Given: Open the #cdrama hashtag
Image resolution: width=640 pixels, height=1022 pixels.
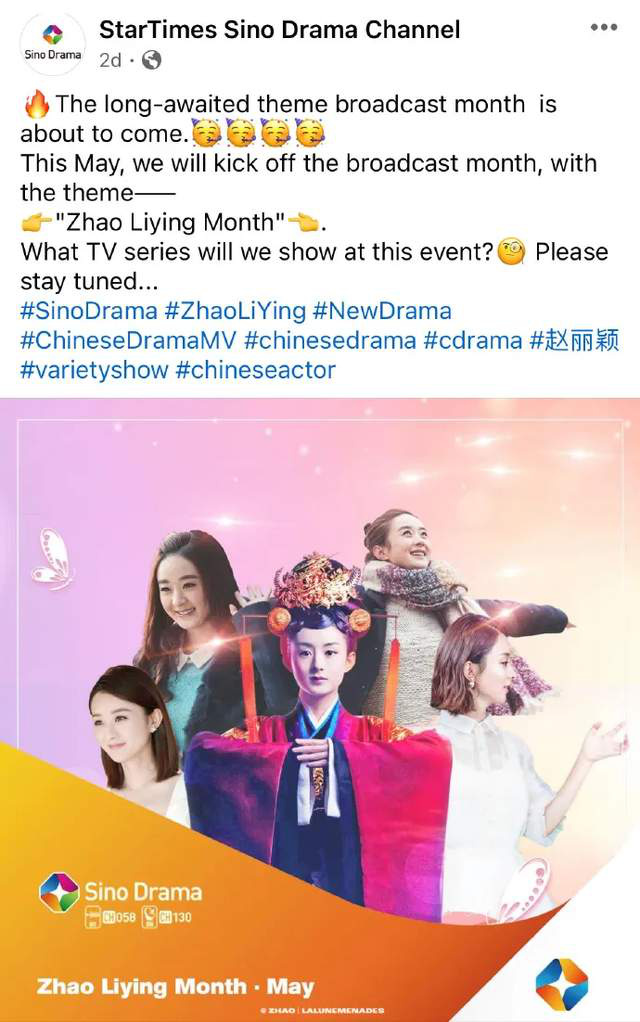Looking at the screenshot, I should pos(473,340).
